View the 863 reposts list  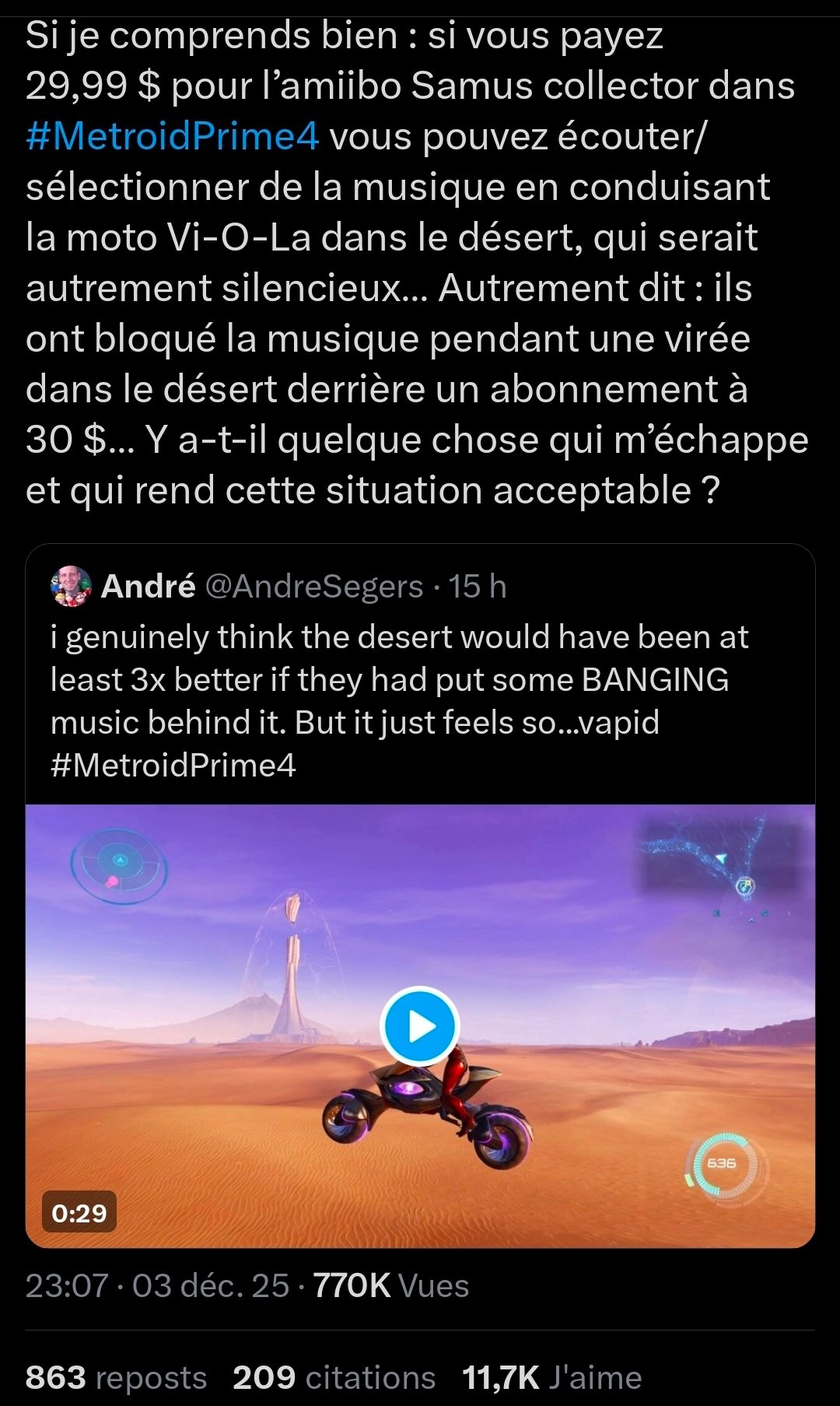(x=116, y=1377)
